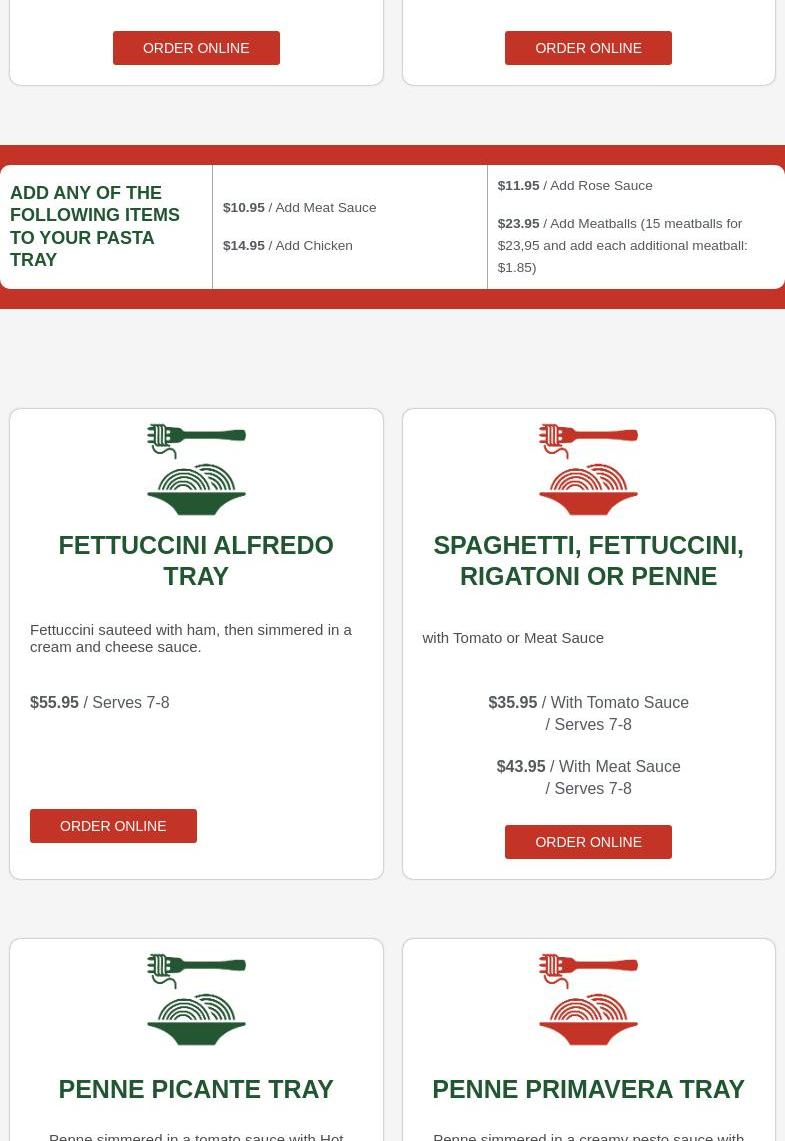The height and width of the screenshot is (1141, 785).
Task: Order the Spaghetti, Fettuccini, Rigatoni or Penne tray online
Action: pyautogui.click(x=588, y=842)
